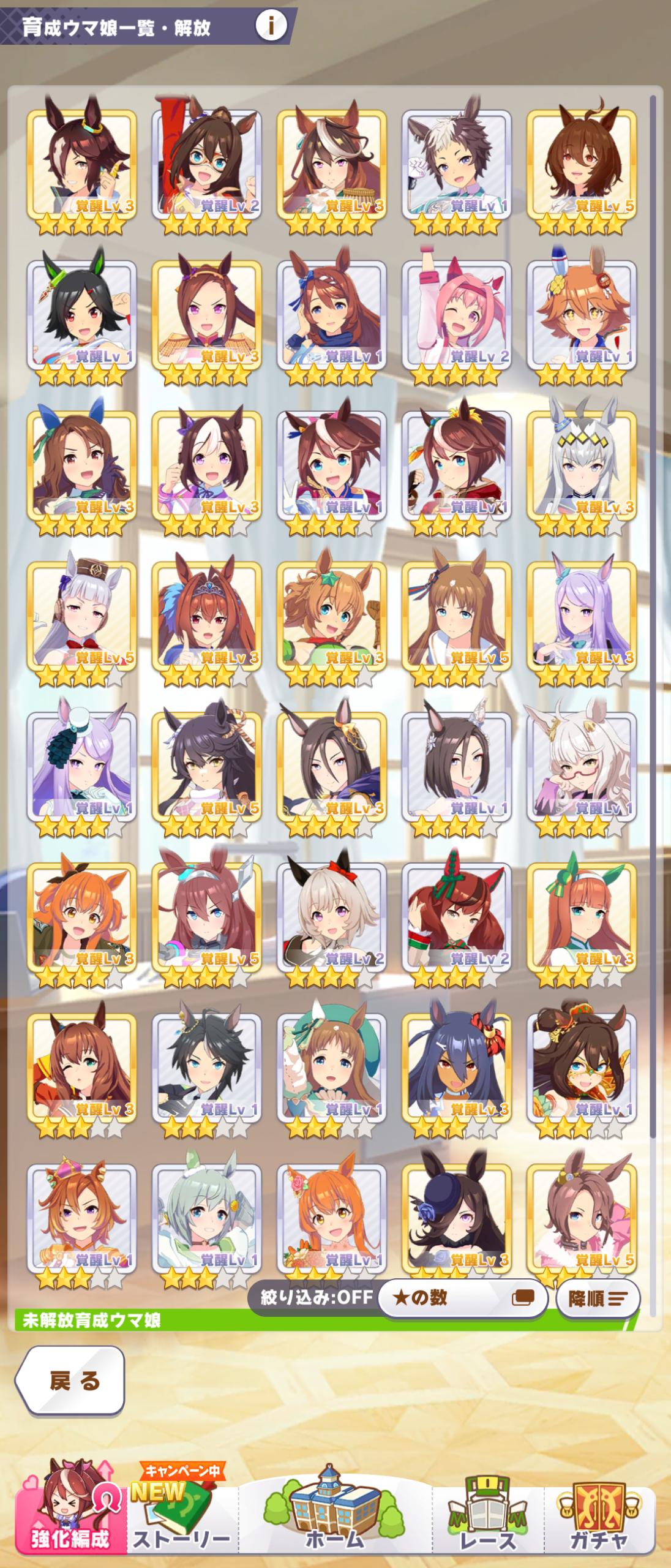Image resolution: width=671 pixels, height=1568 pixels.
Task: Open the pink-haired girl winking with raised arm
Action: [x=456, y=315]
